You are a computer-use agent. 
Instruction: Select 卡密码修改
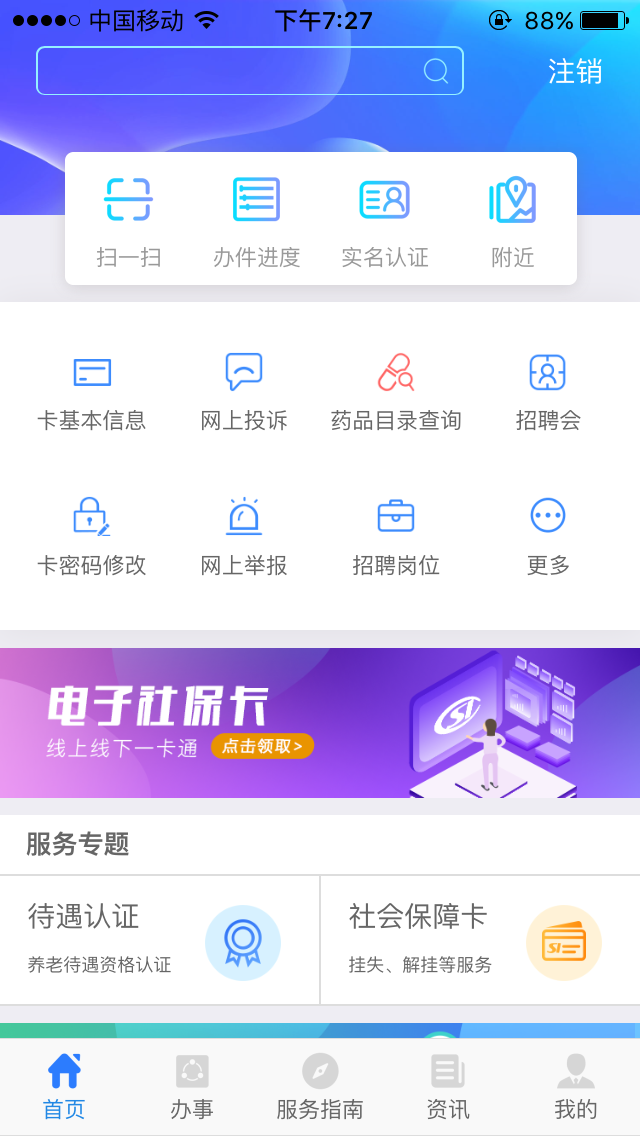click(92, 537)
